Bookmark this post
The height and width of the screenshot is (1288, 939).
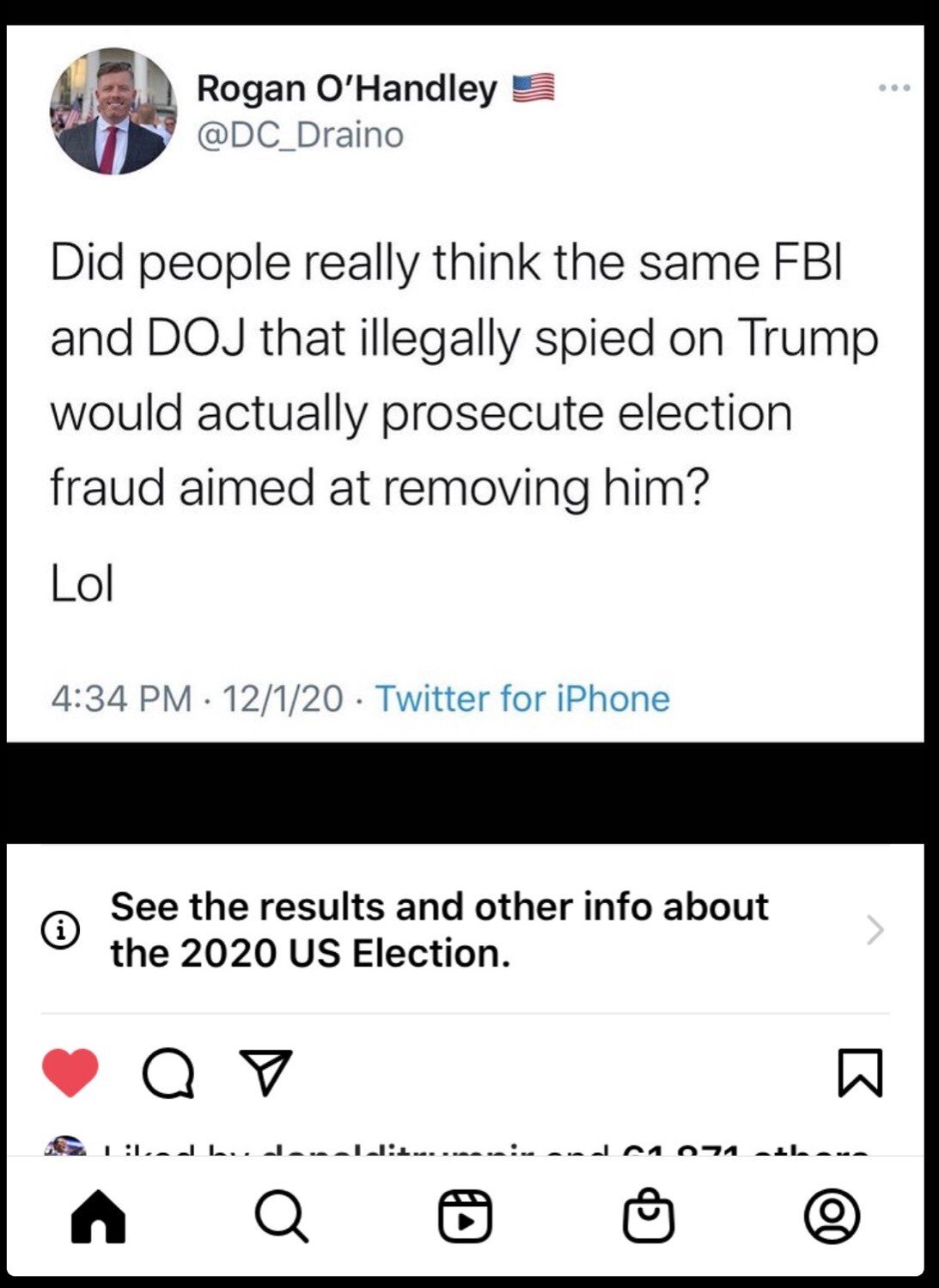pyautogui.click(x=860, y=1073)
